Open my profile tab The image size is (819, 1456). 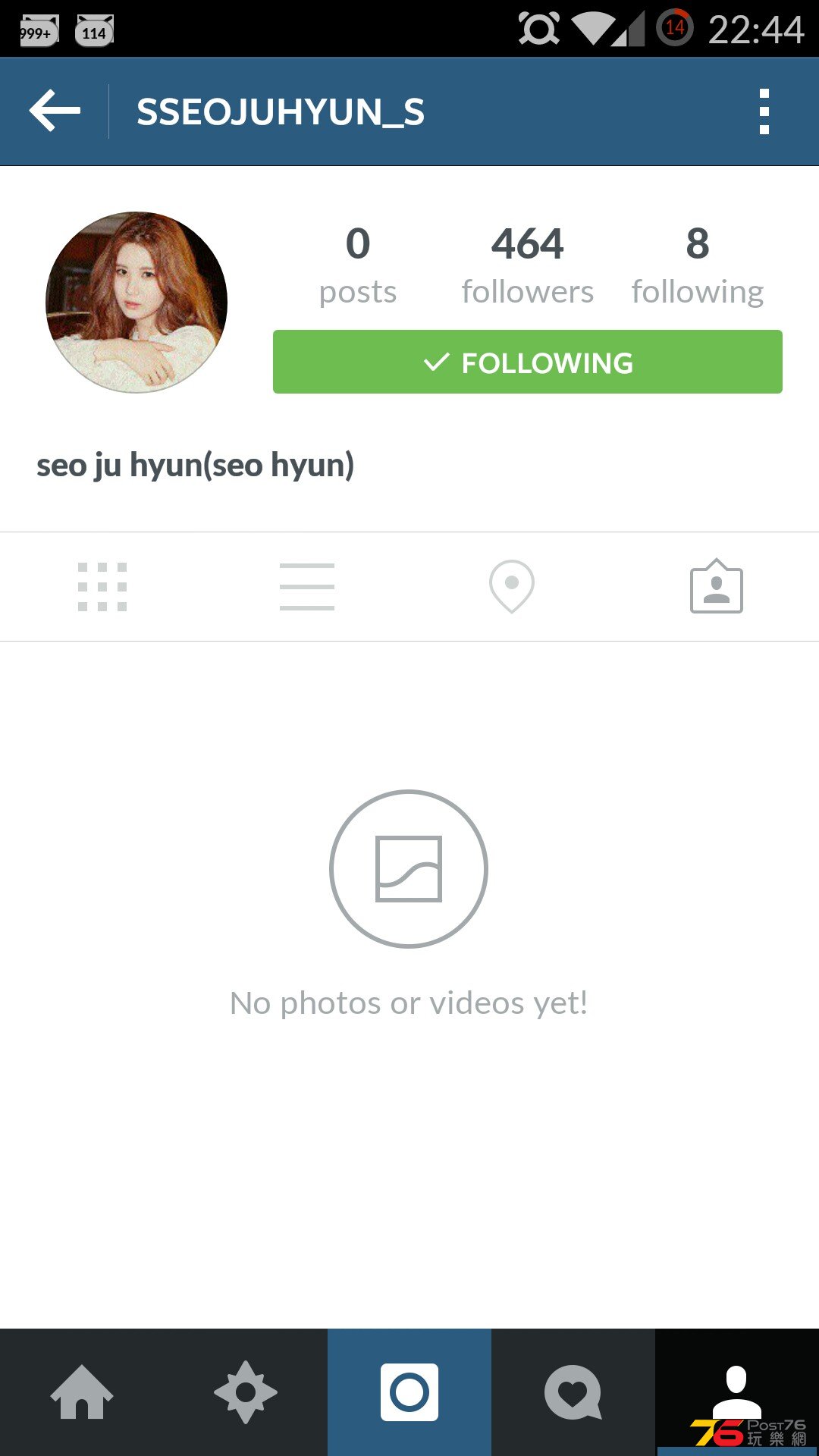coord(736,1388)
